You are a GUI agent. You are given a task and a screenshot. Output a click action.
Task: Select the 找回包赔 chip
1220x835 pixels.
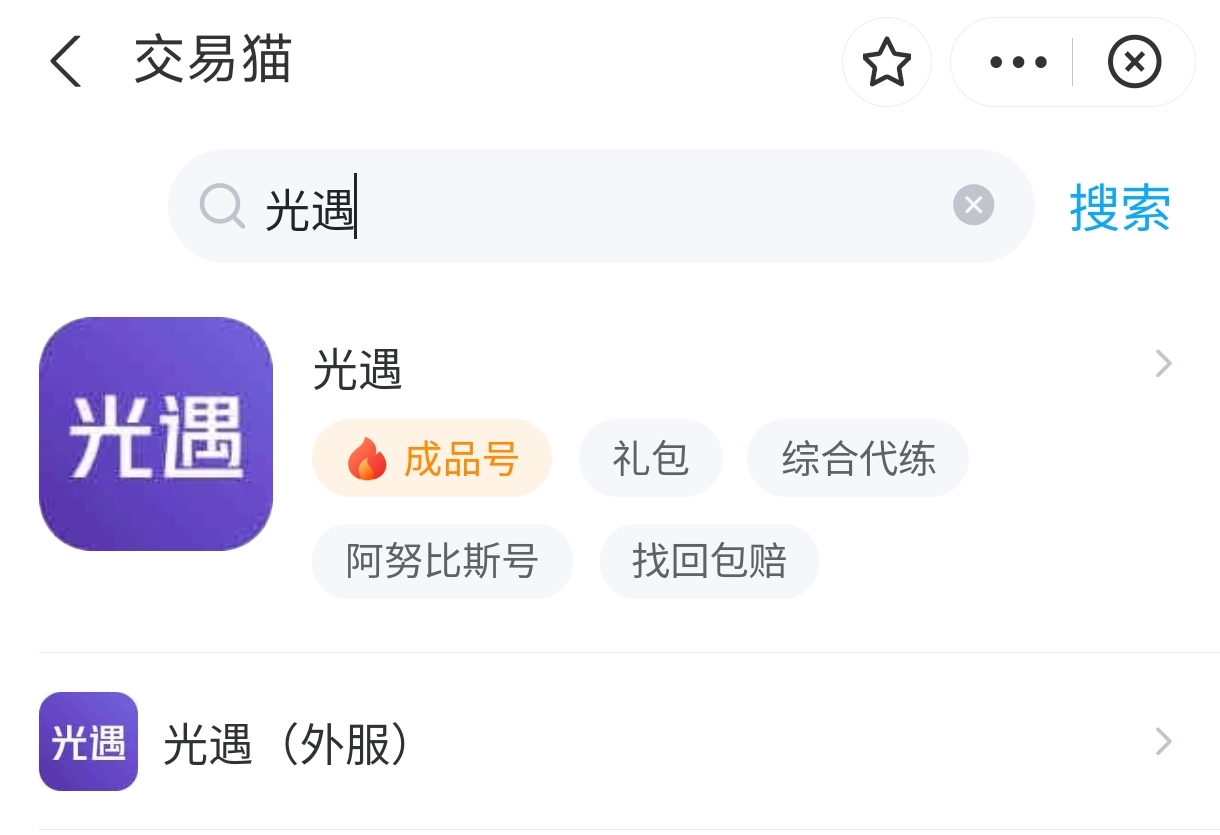pos(709,561)
